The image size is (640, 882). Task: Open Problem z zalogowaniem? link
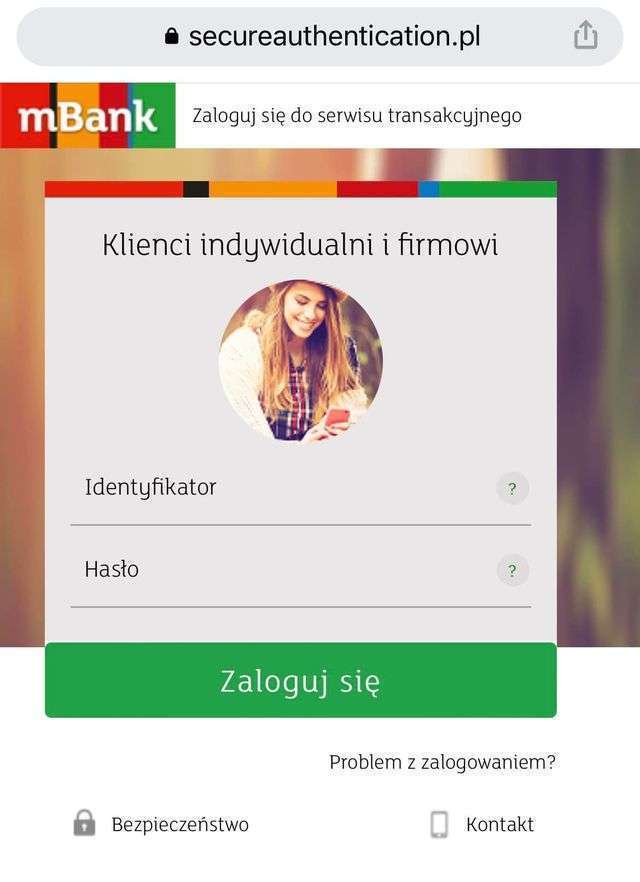(x=442, y=762)
